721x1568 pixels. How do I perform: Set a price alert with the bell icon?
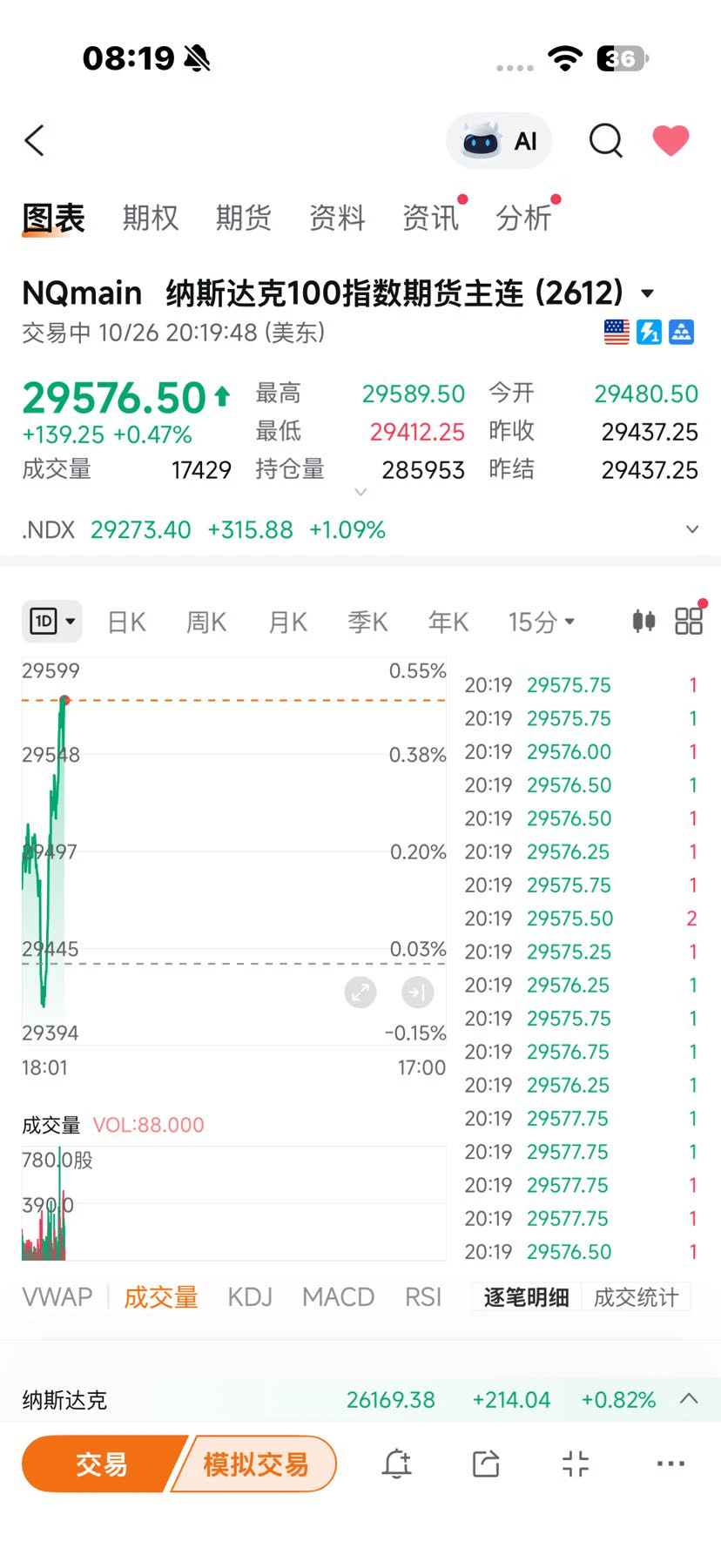[x=396, y=1464]
